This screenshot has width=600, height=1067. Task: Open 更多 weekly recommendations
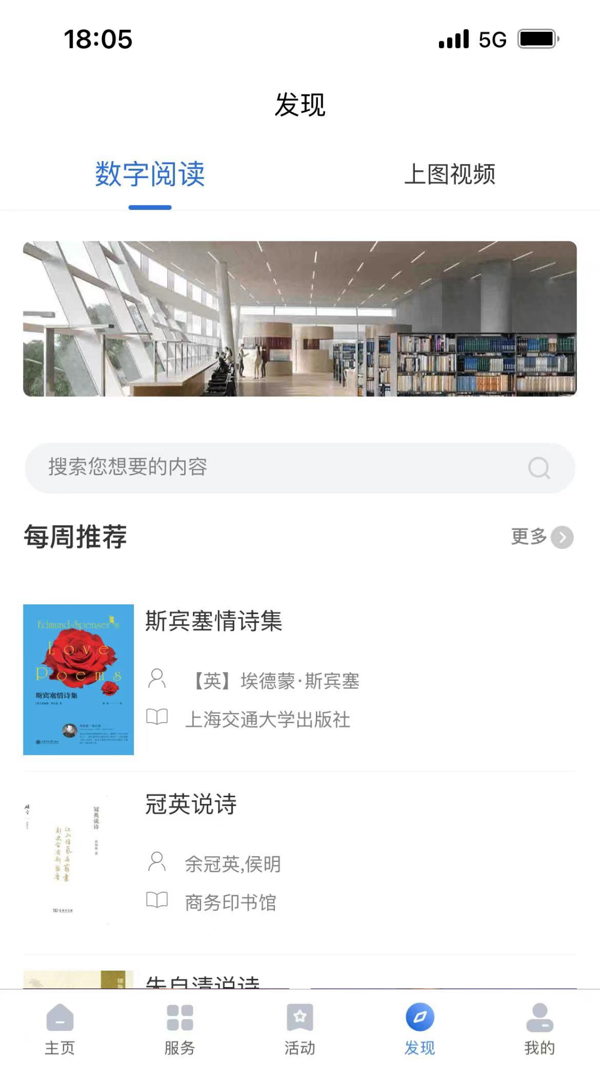(542, 537)
